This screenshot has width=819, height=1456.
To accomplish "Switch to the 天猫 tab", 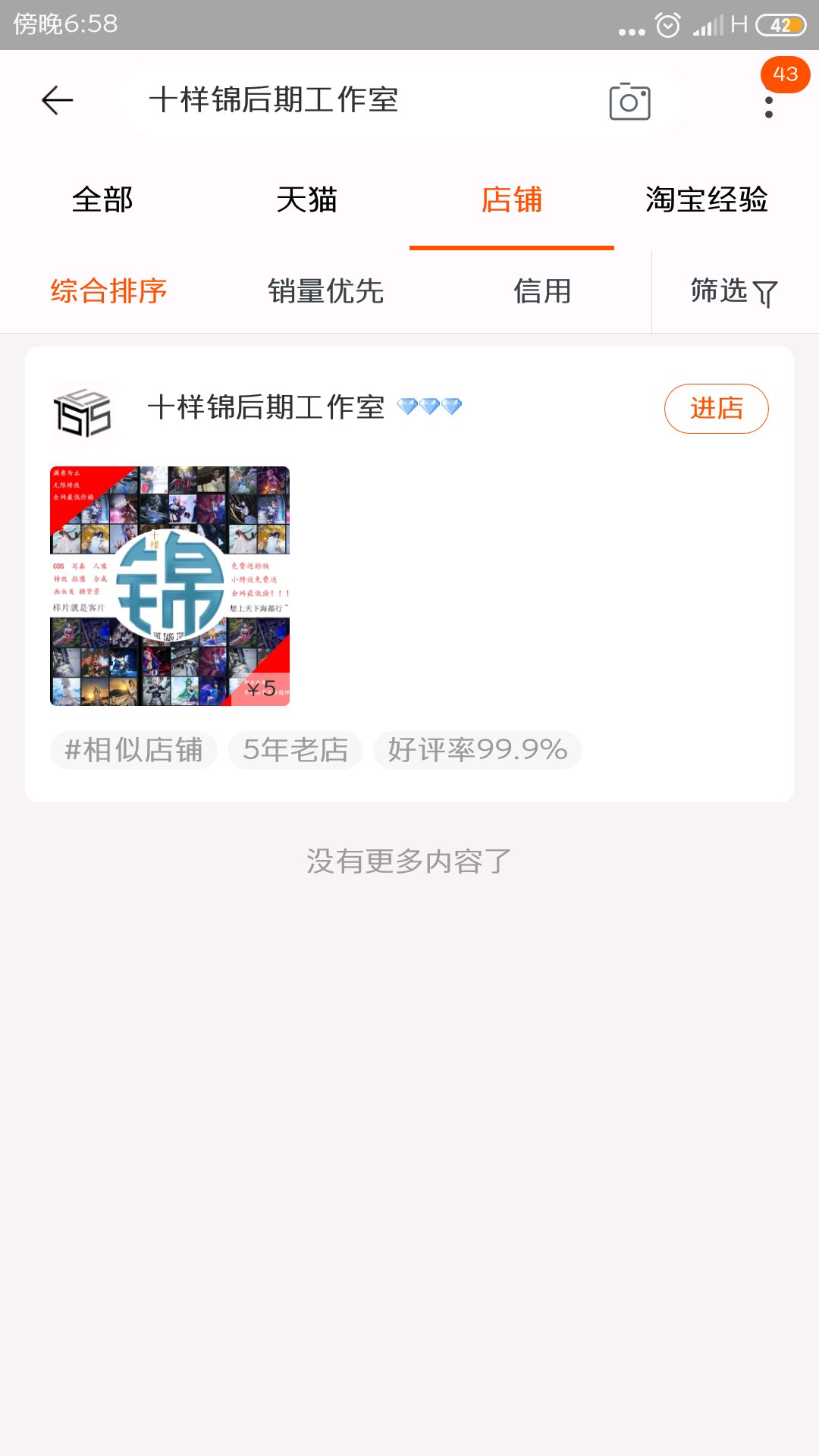I will [306, 200].
